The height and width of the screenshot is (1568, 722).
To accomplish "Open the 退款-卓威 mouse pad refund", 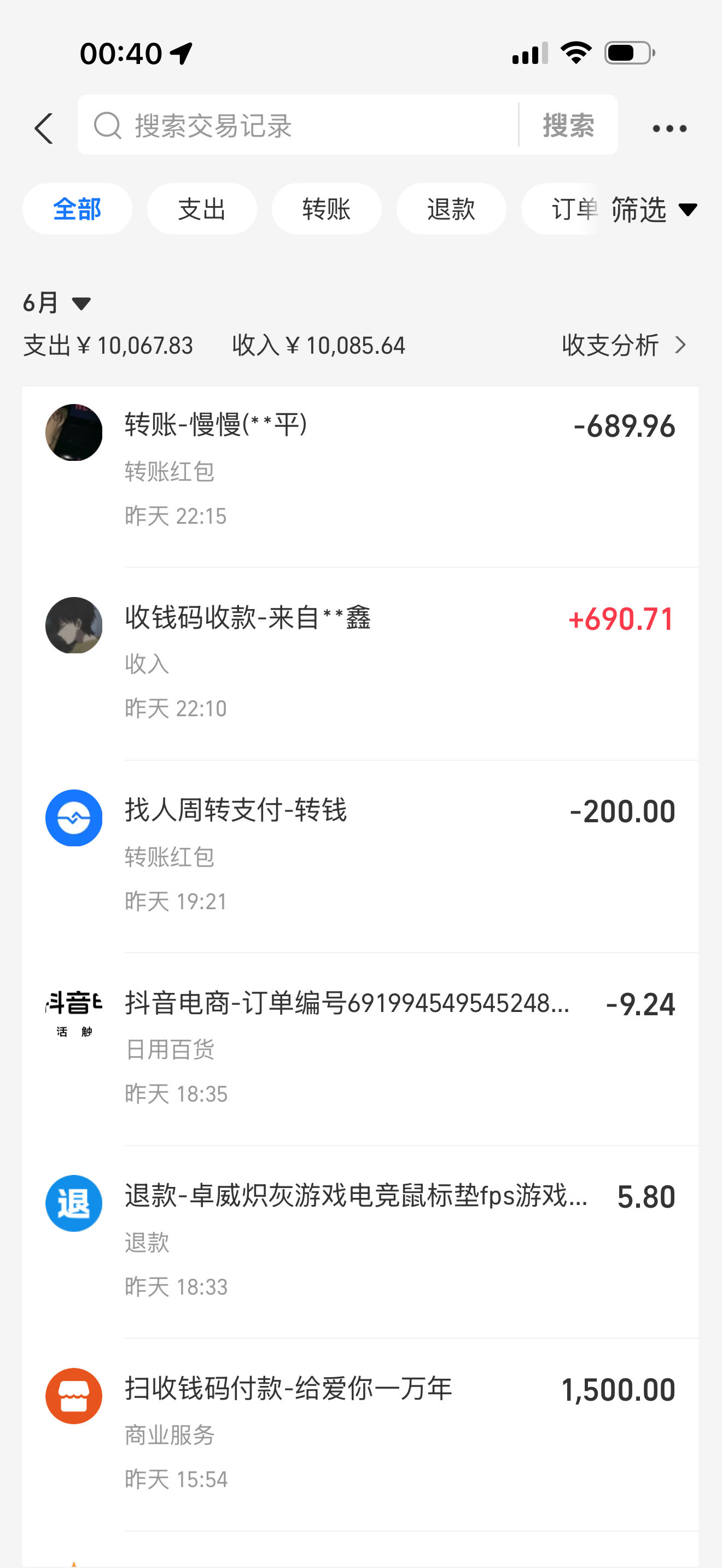I will 359,1241.
